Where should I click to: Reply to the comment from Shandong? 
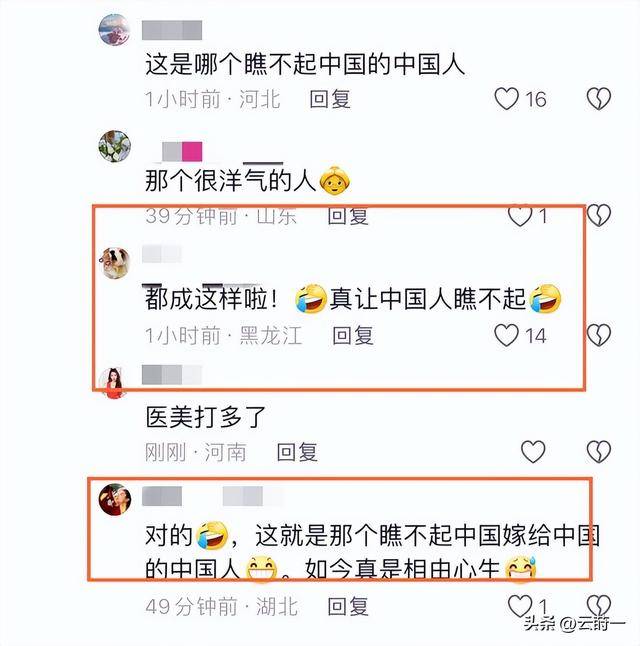tap(349, 215)
